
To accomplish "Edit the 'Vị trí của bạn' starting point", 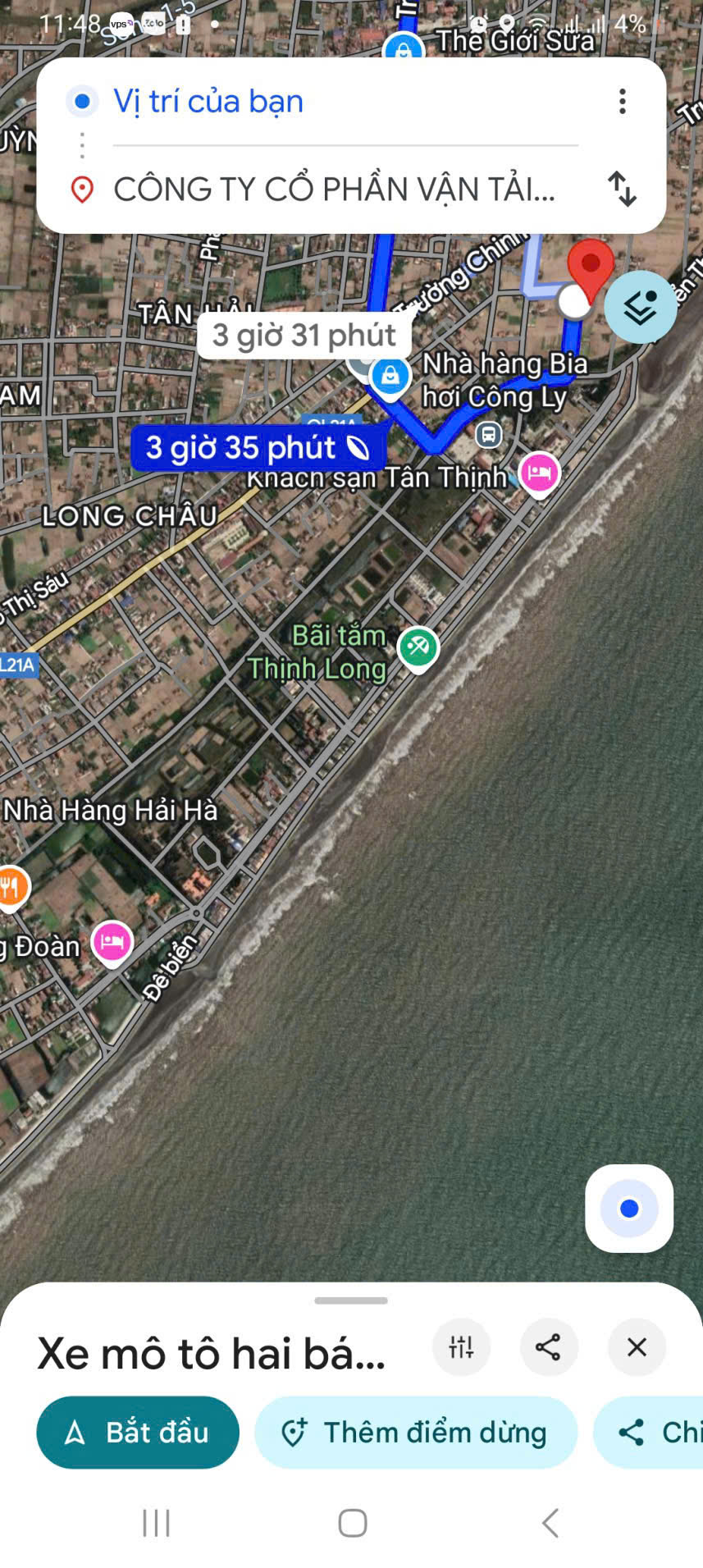I will (x=208, y=102).
